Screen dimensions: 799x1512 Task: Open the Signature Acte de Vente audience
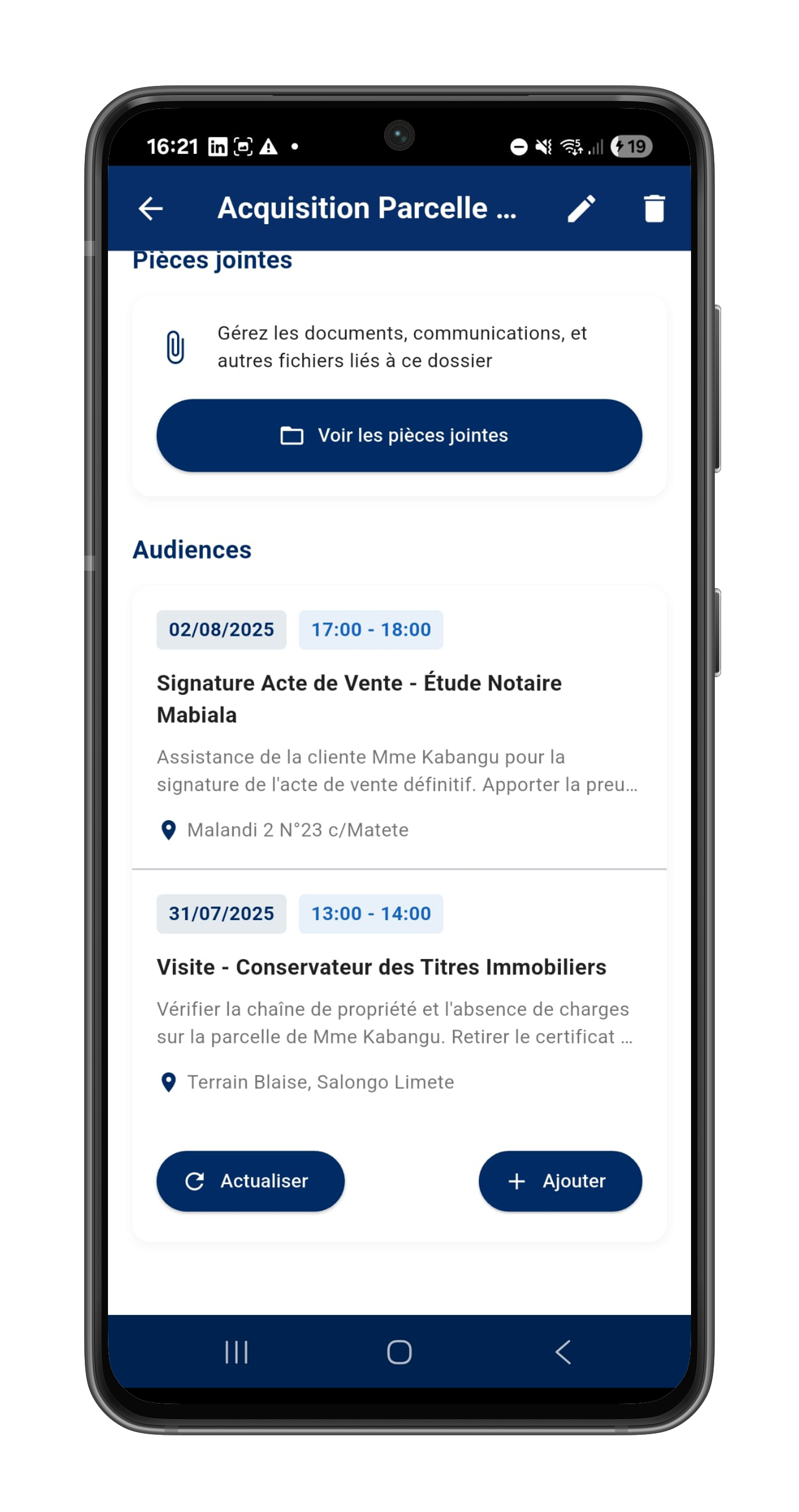[x=359, y=698]
